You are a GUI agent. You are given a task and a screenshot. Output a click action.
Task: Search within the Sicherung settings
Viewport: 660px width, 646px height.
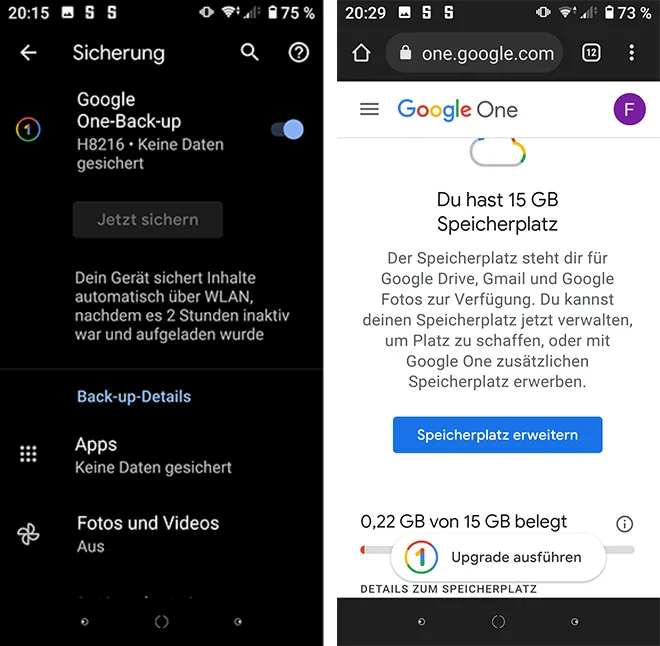pos(250,53)
